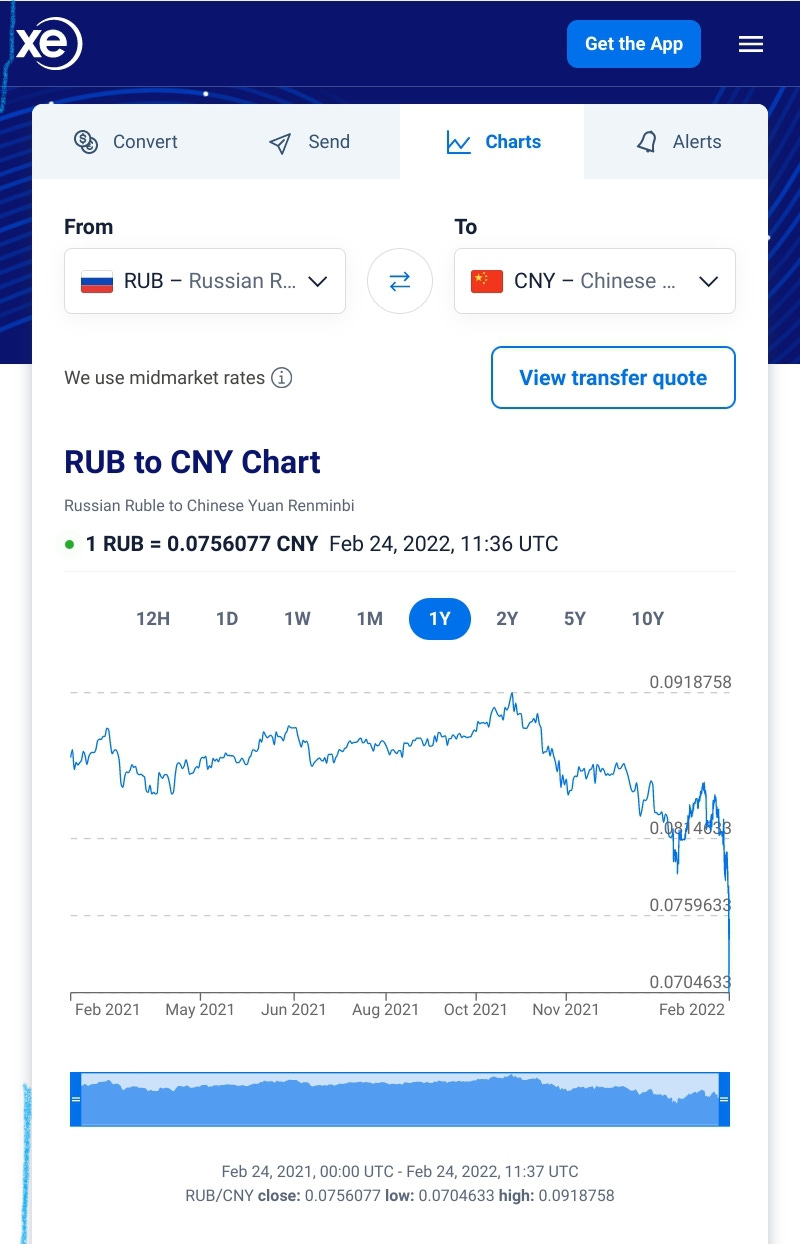
Task: Open the Alerts tab
Action: coord(678,142)
